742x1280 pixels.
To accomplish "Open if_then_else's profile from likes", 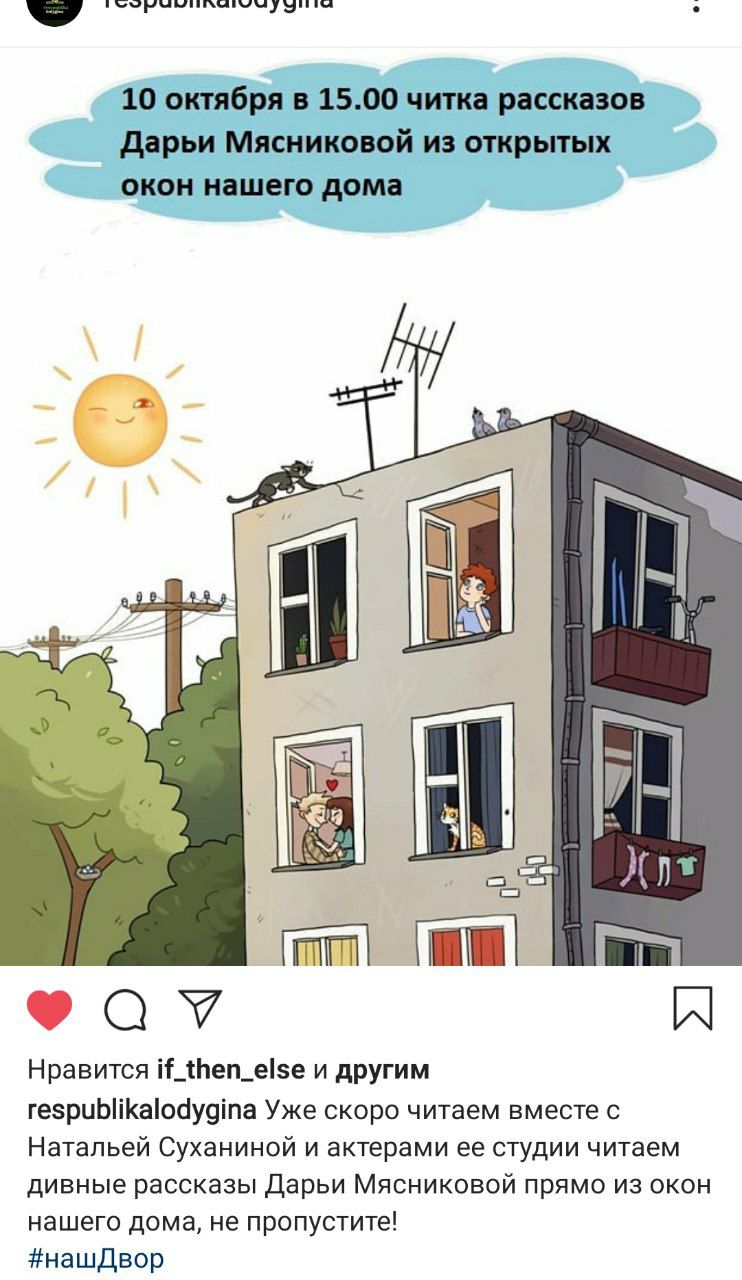I will coord(230,1069).
